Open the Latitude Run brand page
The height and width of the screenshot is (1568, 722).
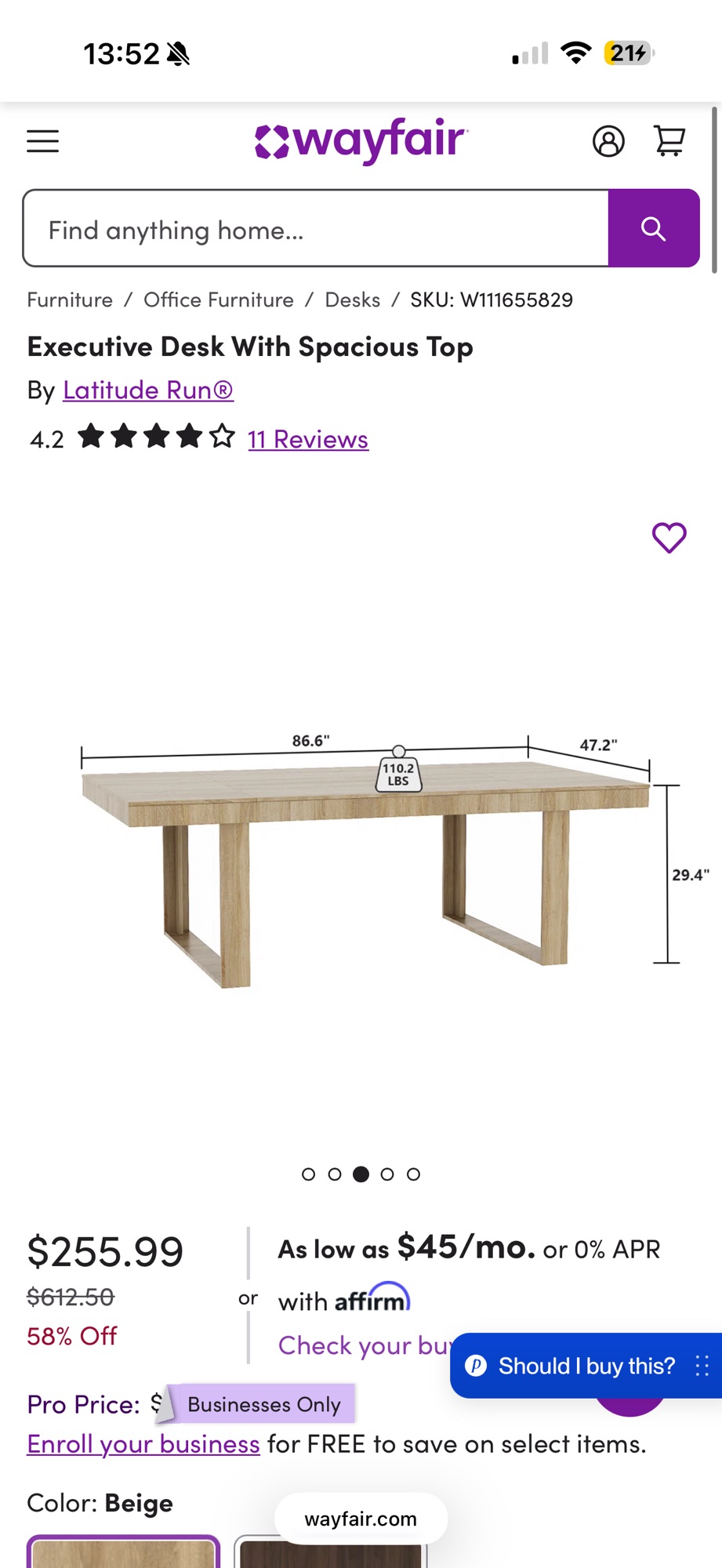click(148, 390)
